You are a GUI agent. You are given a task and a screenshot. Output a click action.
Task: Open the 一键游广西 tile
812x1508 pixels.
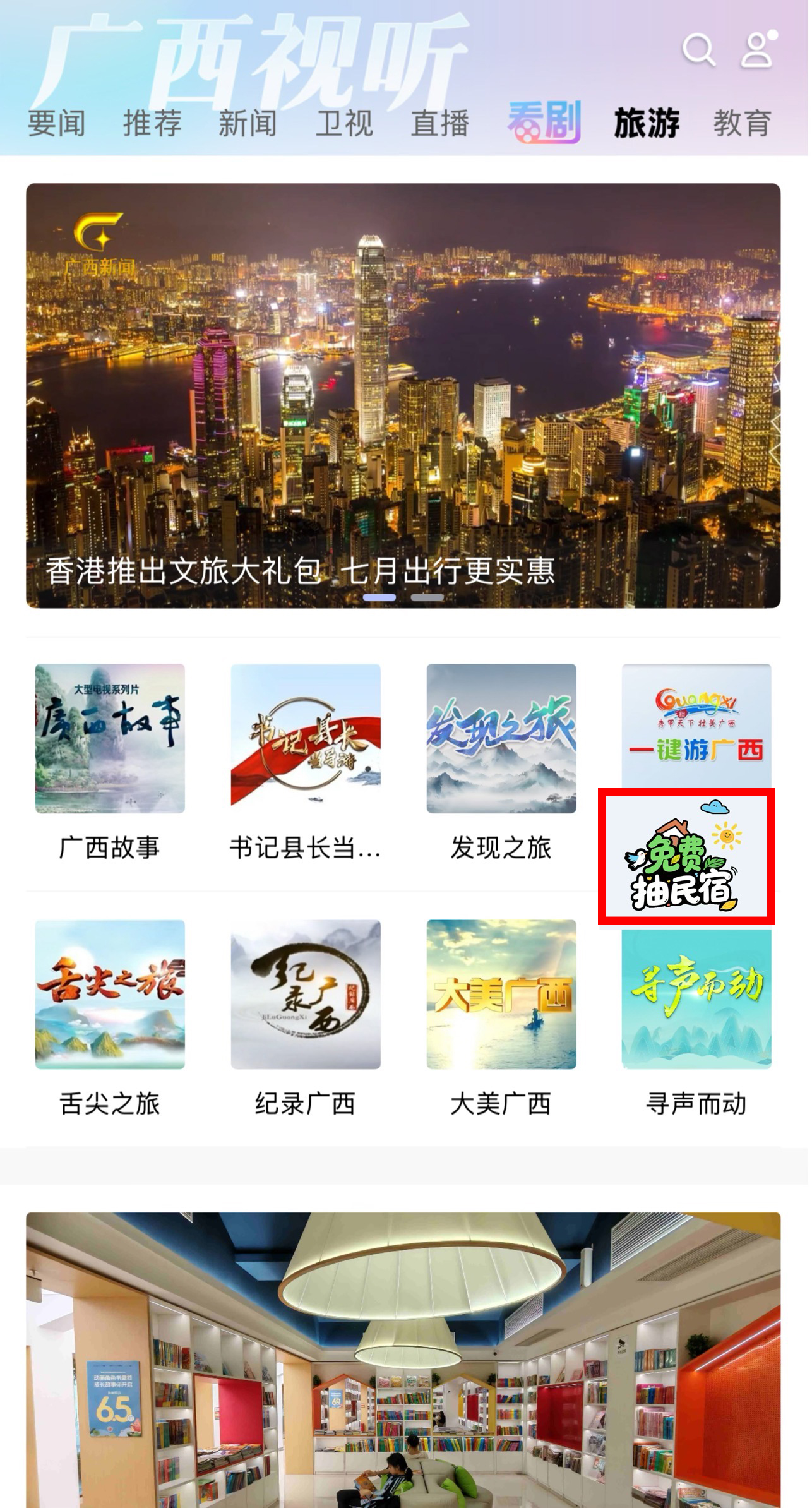(x=696, y=726)
